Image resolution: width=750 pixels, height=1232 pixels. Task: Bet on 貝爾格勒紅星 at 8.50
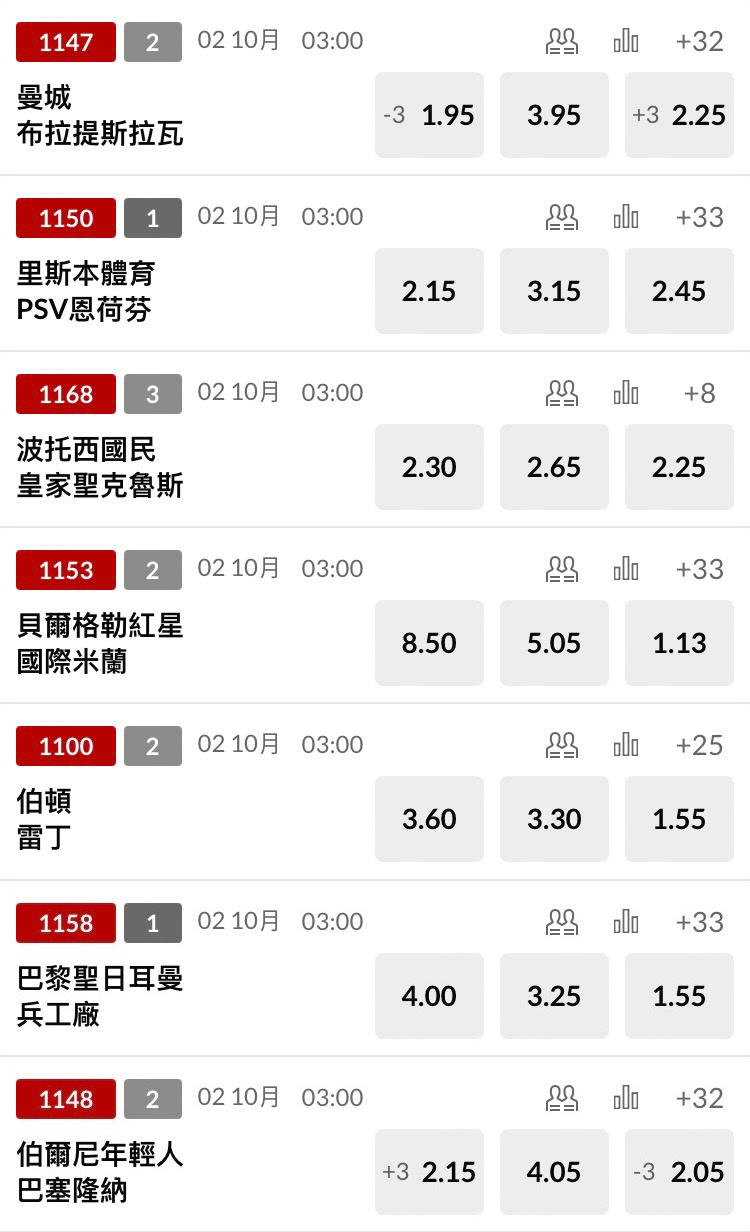[429, 643]
